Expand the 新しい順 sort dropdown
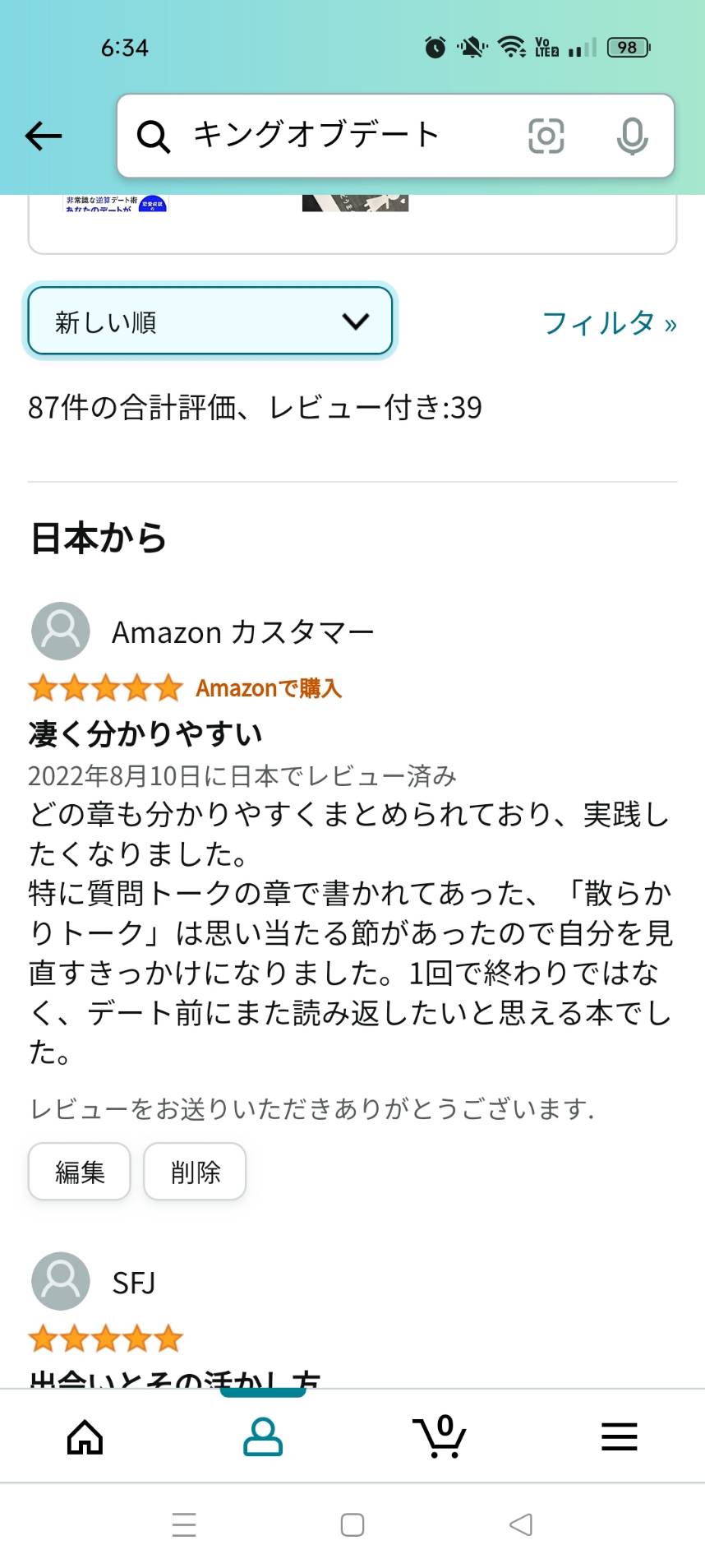Image resolution: width=705 pixels, height=1568 pixels. point(210,321)
